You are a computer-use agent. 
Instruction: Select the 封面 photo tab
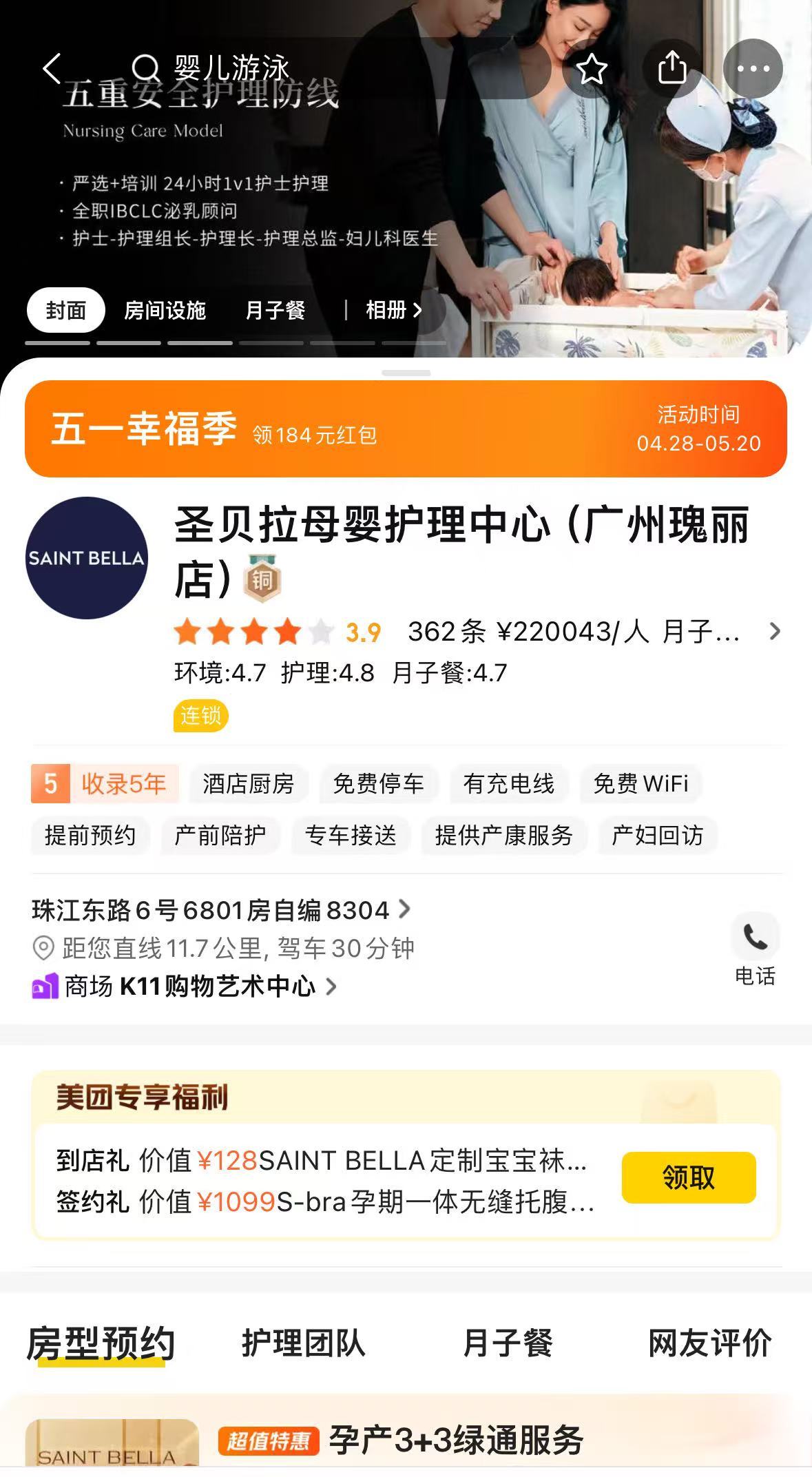coord(66,311)
